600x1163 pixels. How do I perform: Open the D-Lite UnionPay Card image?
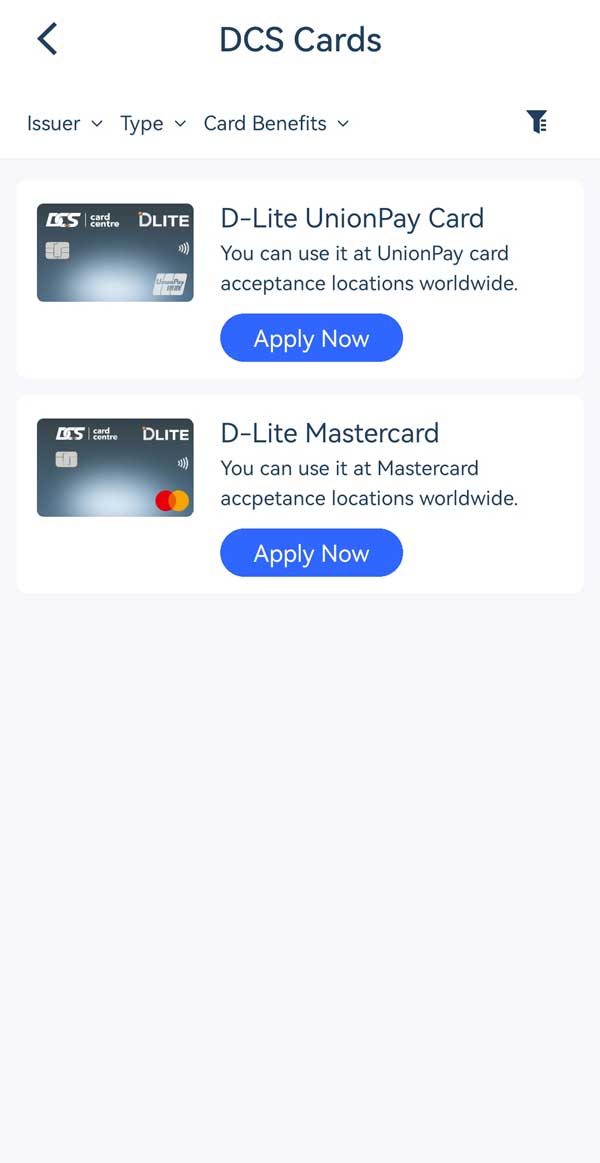coord(115,253)
